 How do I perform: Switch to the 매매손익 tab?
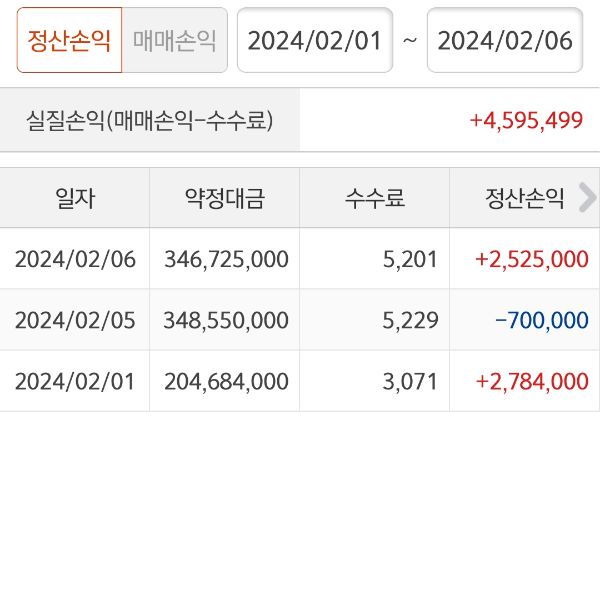point(174,40)
